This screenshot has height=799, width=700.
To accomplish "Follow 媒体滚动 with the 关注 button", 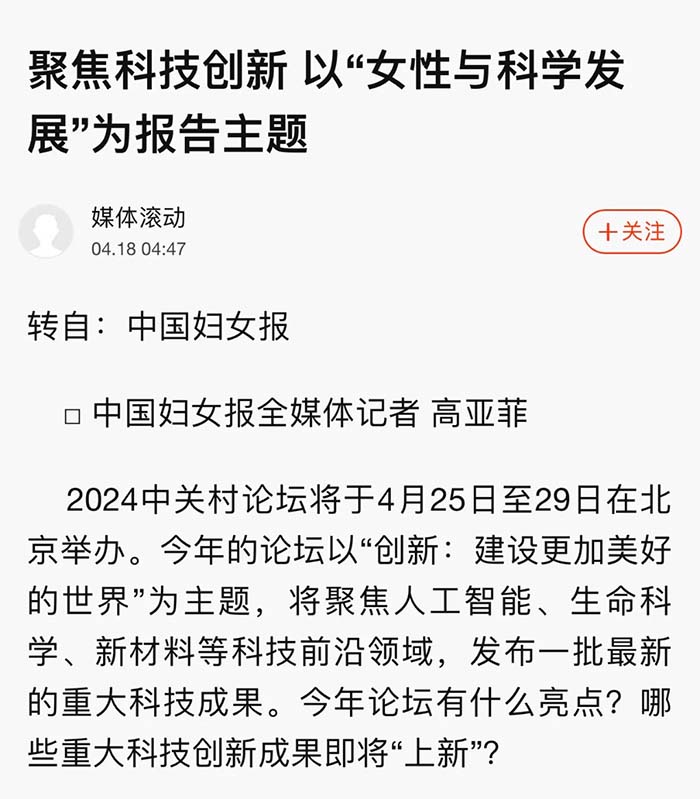I will click(x=631, y=232).
